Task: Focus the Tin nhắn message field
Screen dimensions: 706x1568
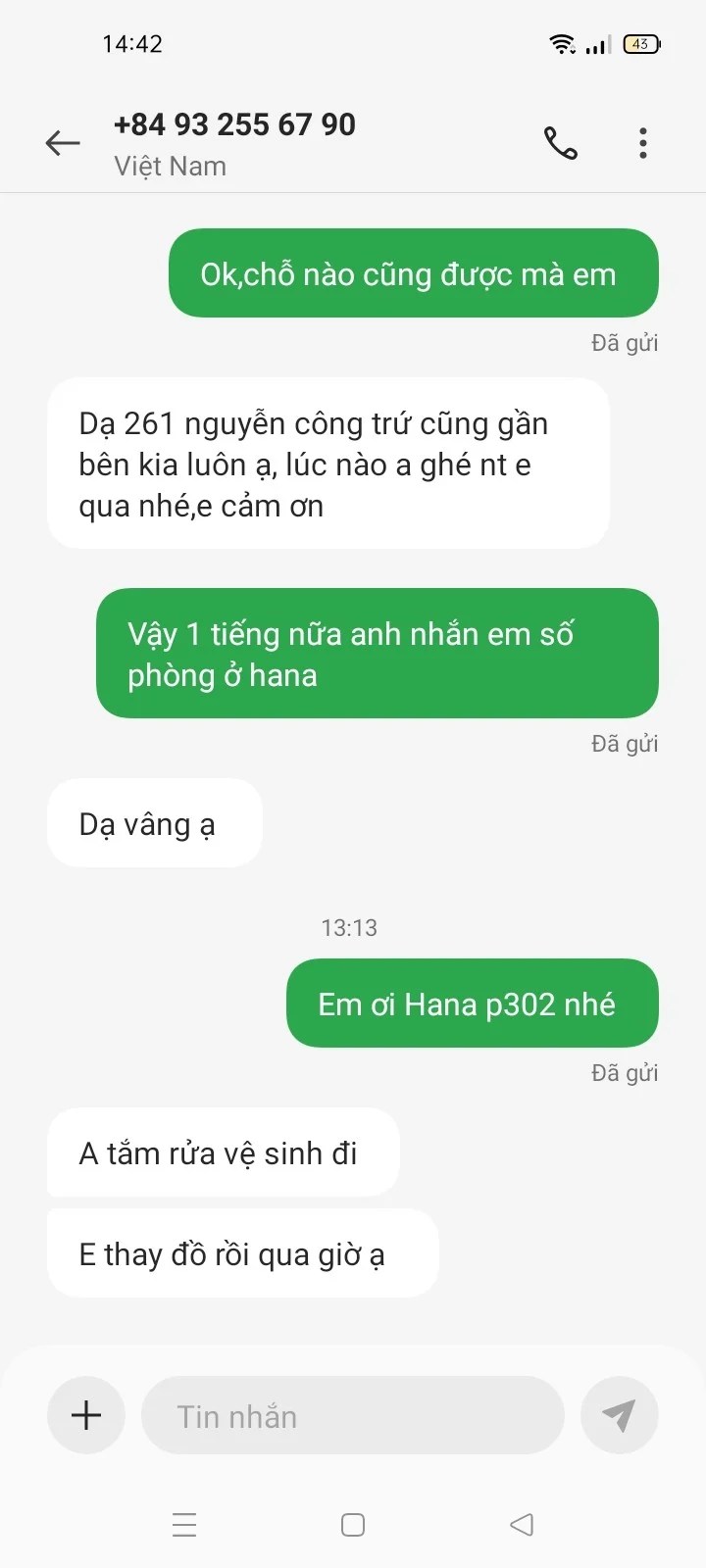Action: (x=353, y=1415)
